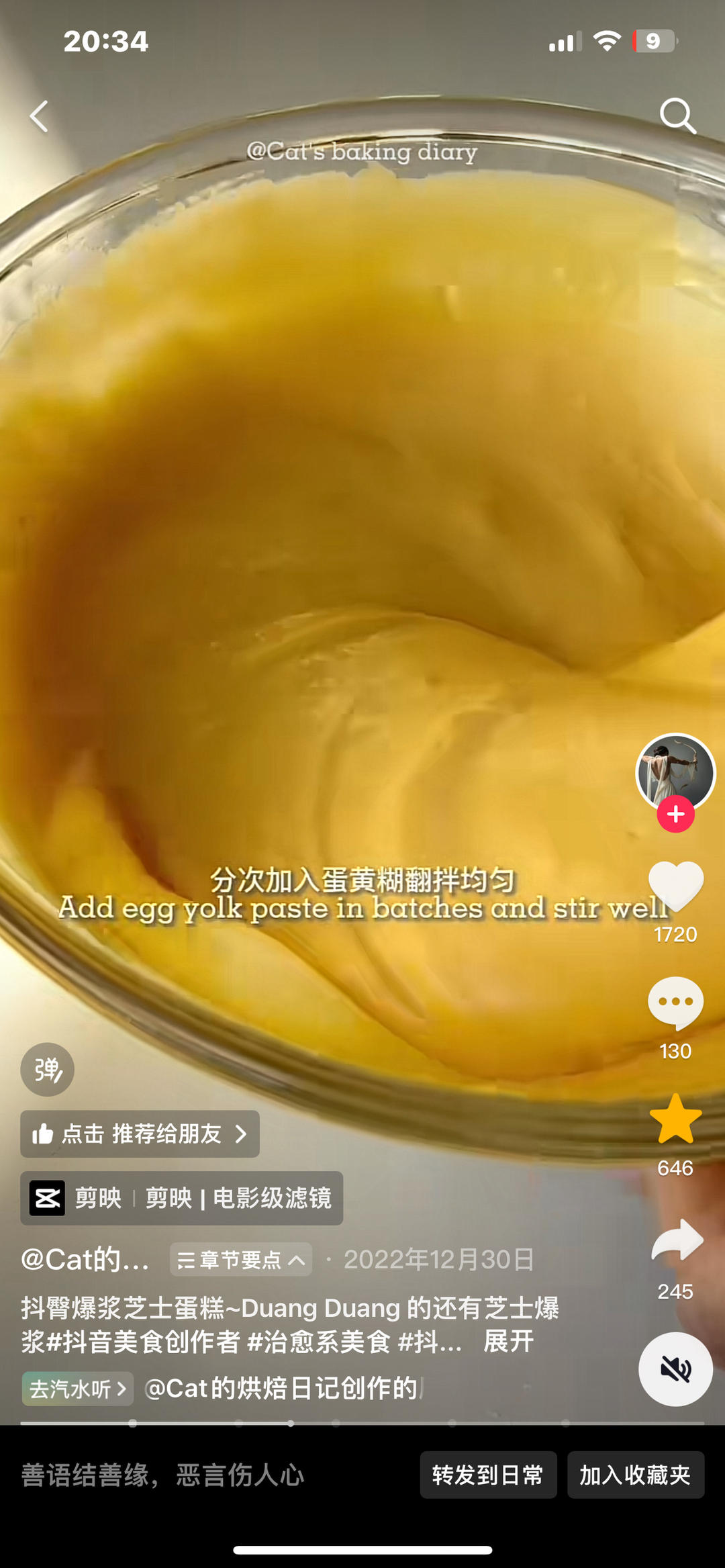725x1568 pixels.
Task: Toggle the 弹 danmaku bullet comments
Action: pyautogui.click(x=47, y=1070)
